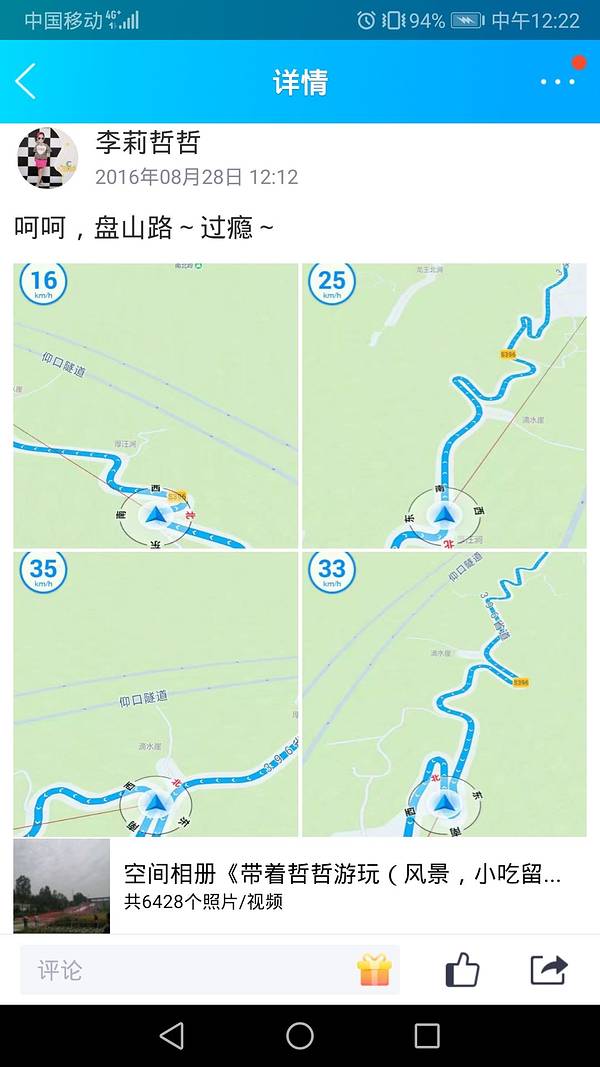The width and height of the screenshot is (600, 1067).
Task: Open the map photo showing 33 km/h
Action: click(x=444, y=693)
